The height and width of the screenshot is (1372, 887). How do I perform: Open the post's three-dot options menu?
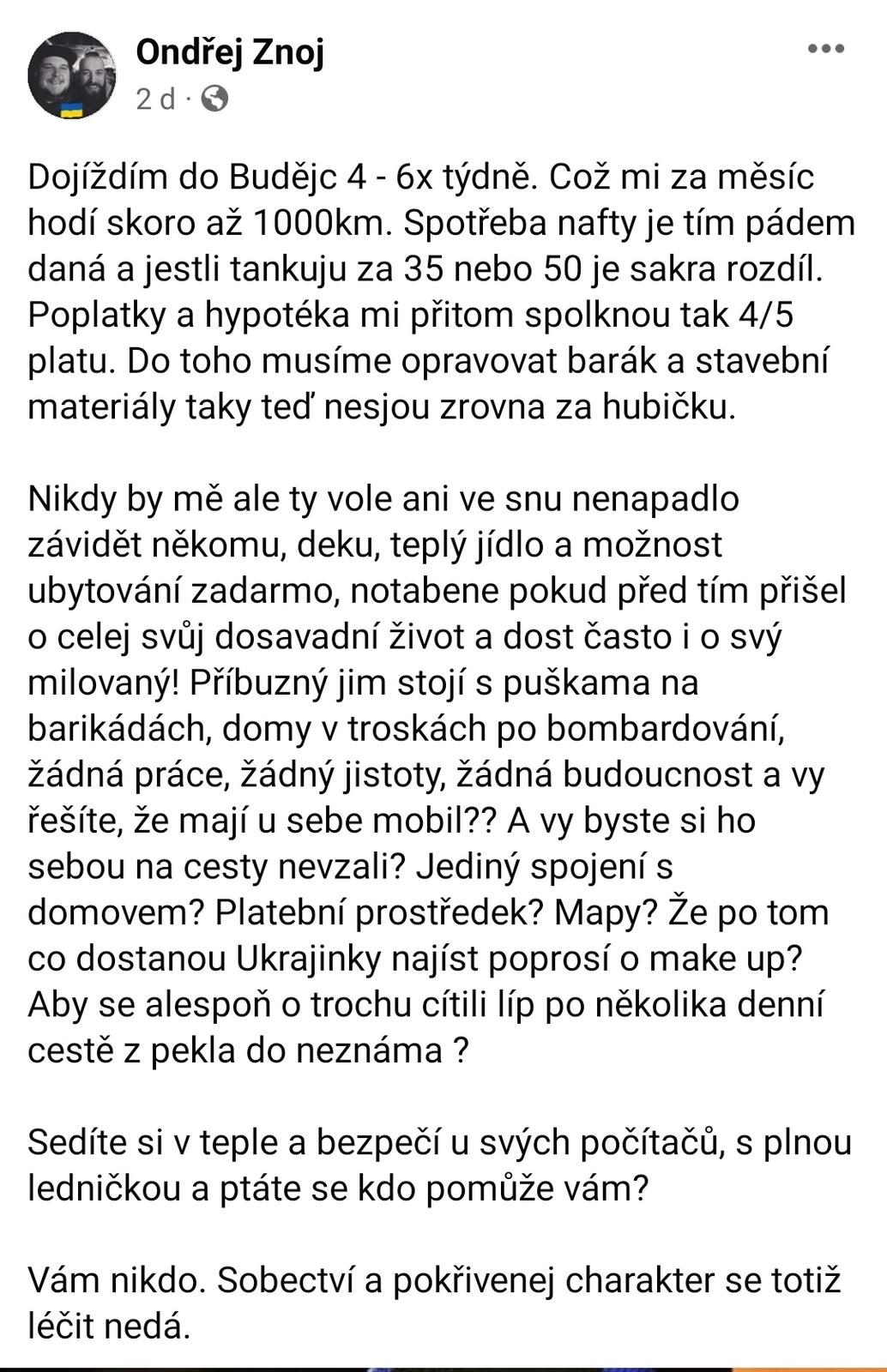(x=826, y=49)
